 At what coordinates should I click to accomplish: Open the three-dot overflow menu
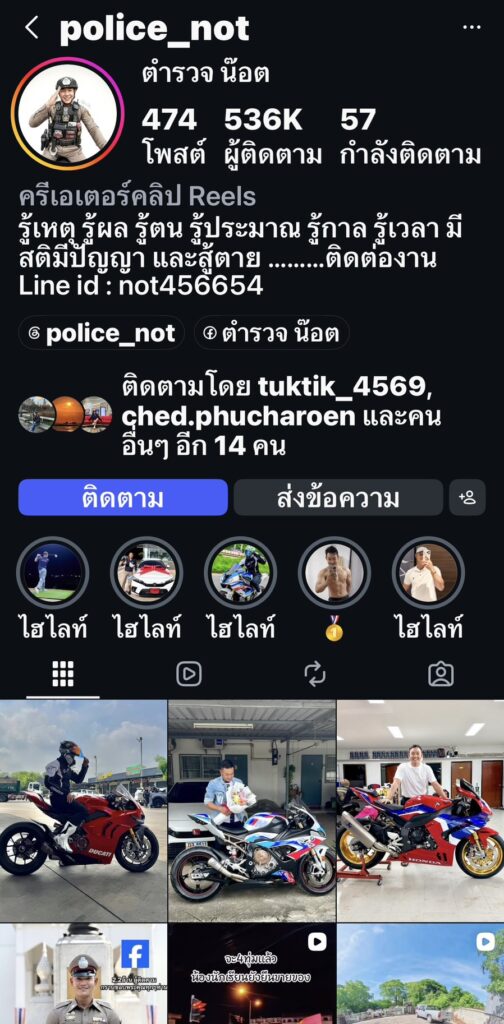tap(471, 27)
